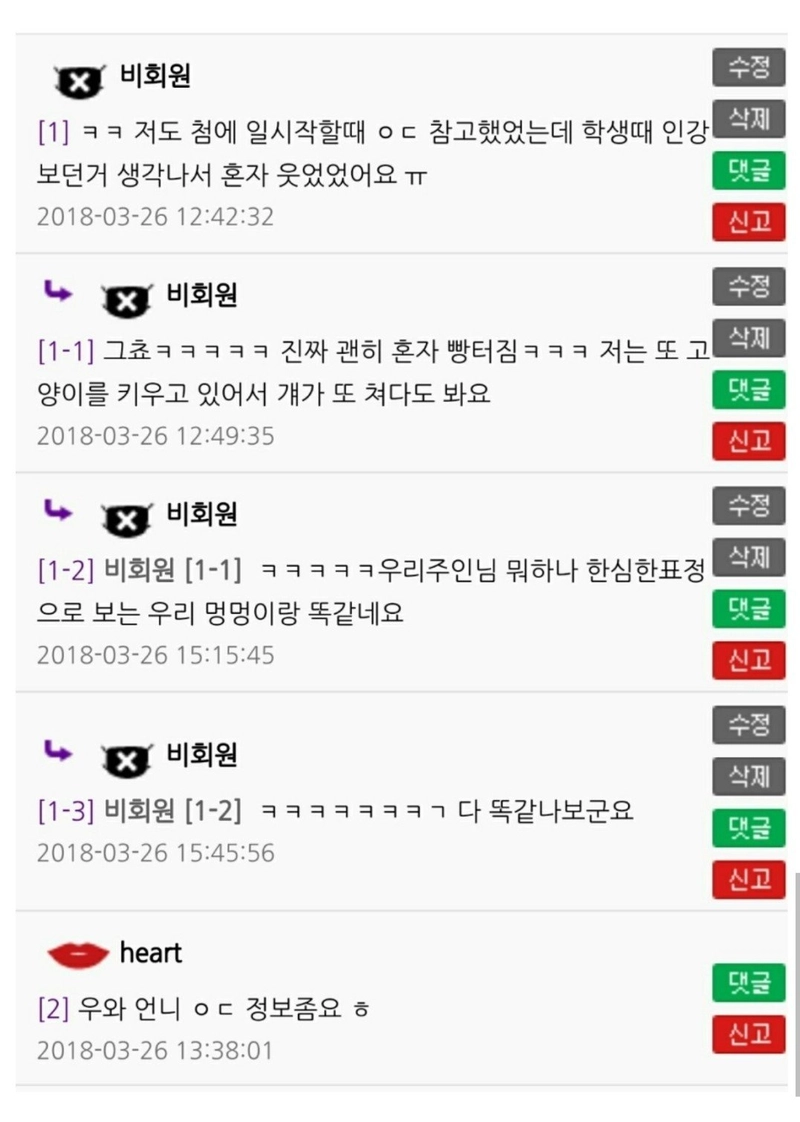800x1122 pixels.
Task: Delete comment [1] with 삭제
Action: point(749,119)
